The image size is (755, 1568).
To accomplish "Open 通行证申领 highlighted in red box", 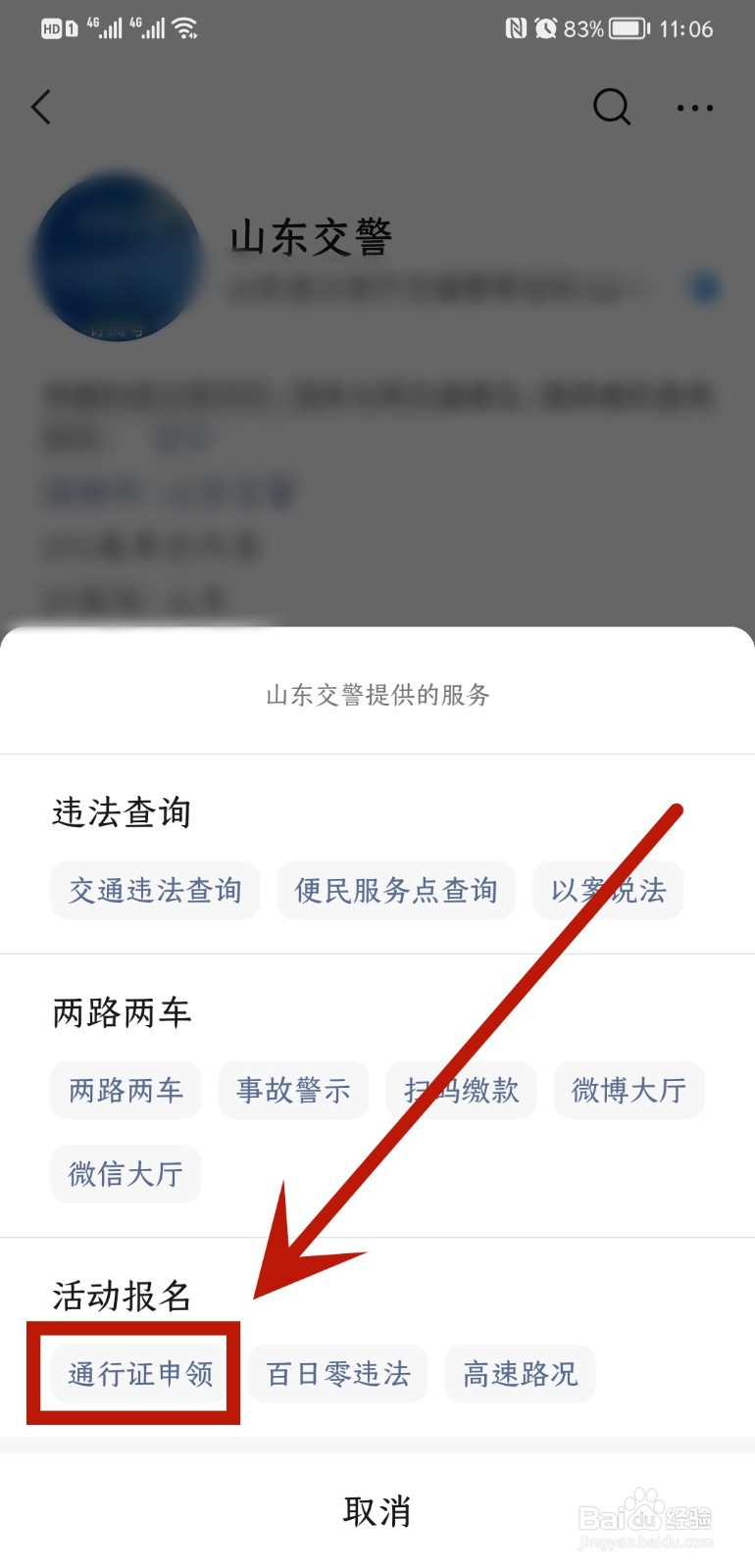I will tap(135, 1373).
